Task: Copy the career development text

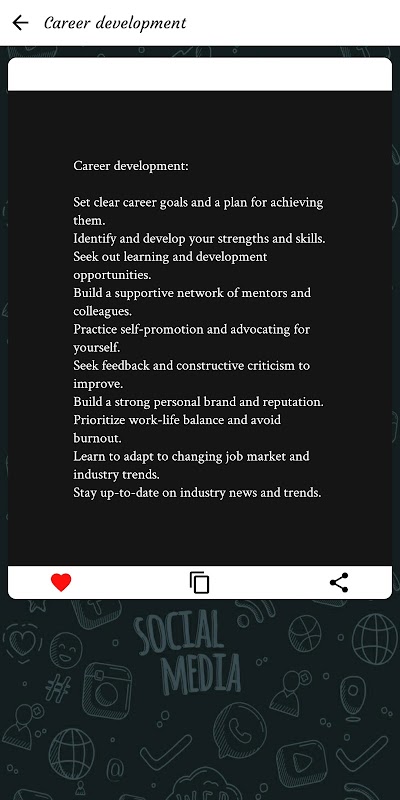Action: (199, 582)
